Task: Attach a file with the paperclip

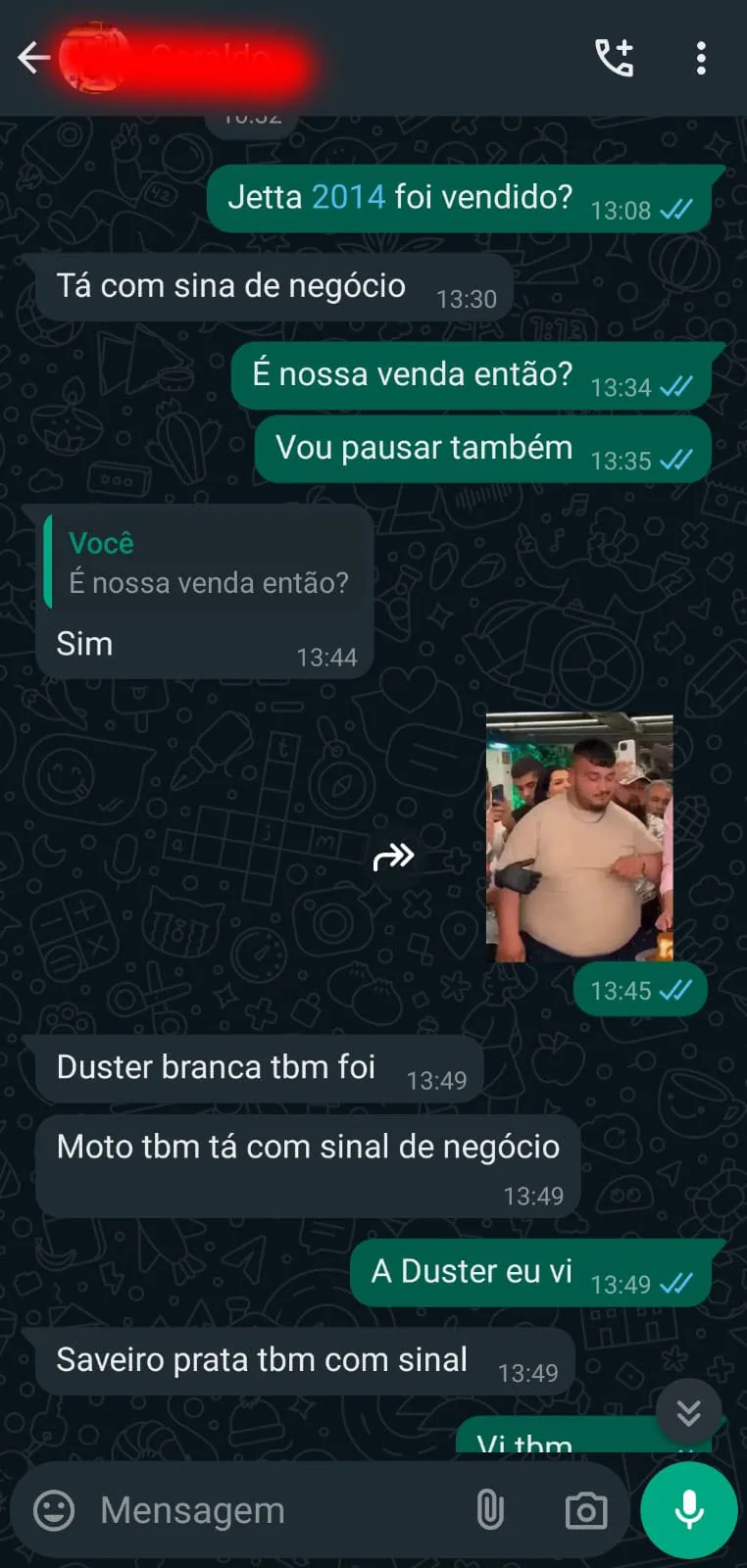Action: [490, 1510]
